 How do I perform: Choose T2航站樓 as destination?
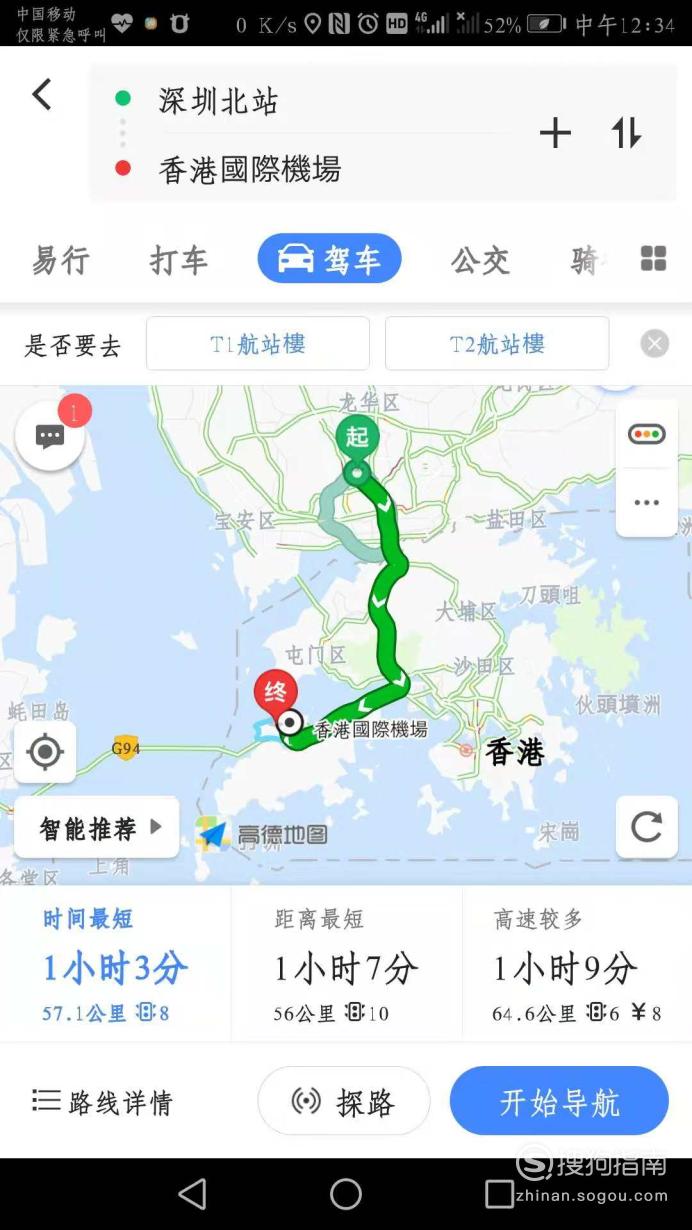click(497, 344)
